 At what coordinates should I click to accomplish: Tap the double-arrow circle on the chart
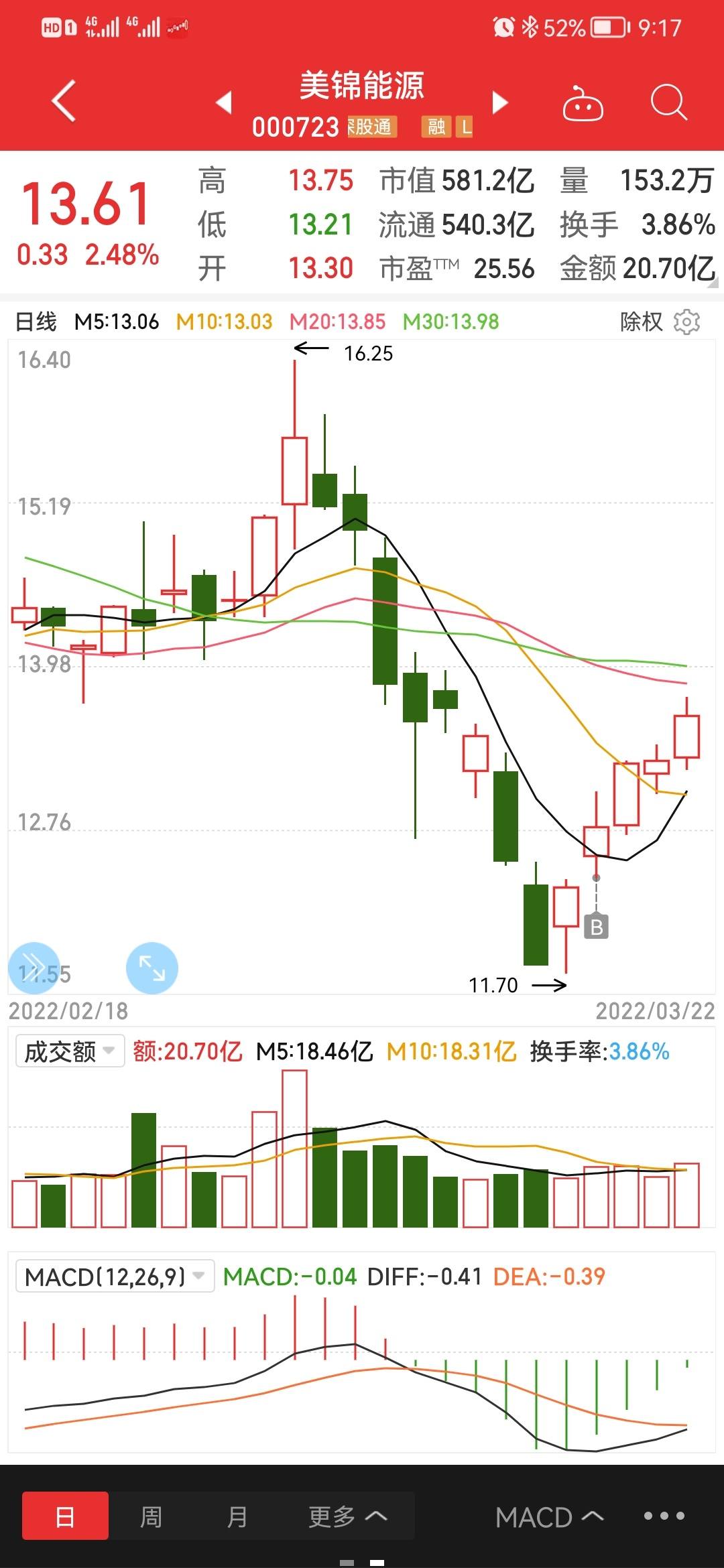click(34, 968)
